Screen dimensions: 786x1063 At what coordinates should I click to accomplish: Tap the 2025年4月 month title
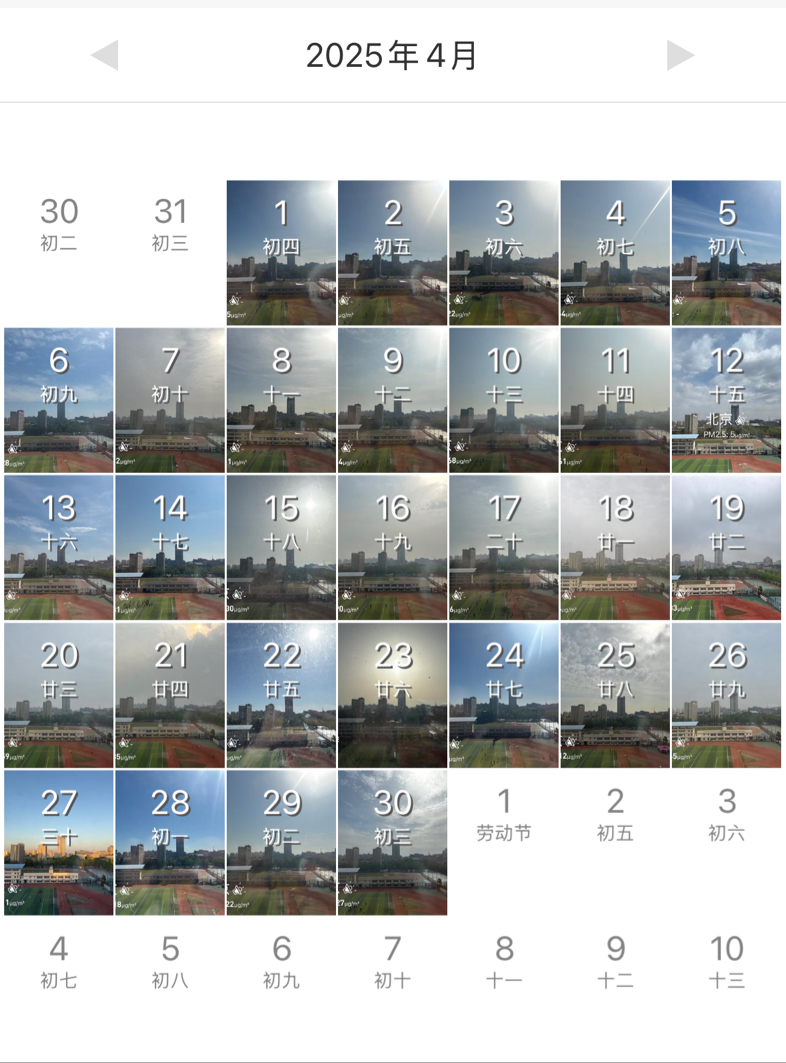392,56
